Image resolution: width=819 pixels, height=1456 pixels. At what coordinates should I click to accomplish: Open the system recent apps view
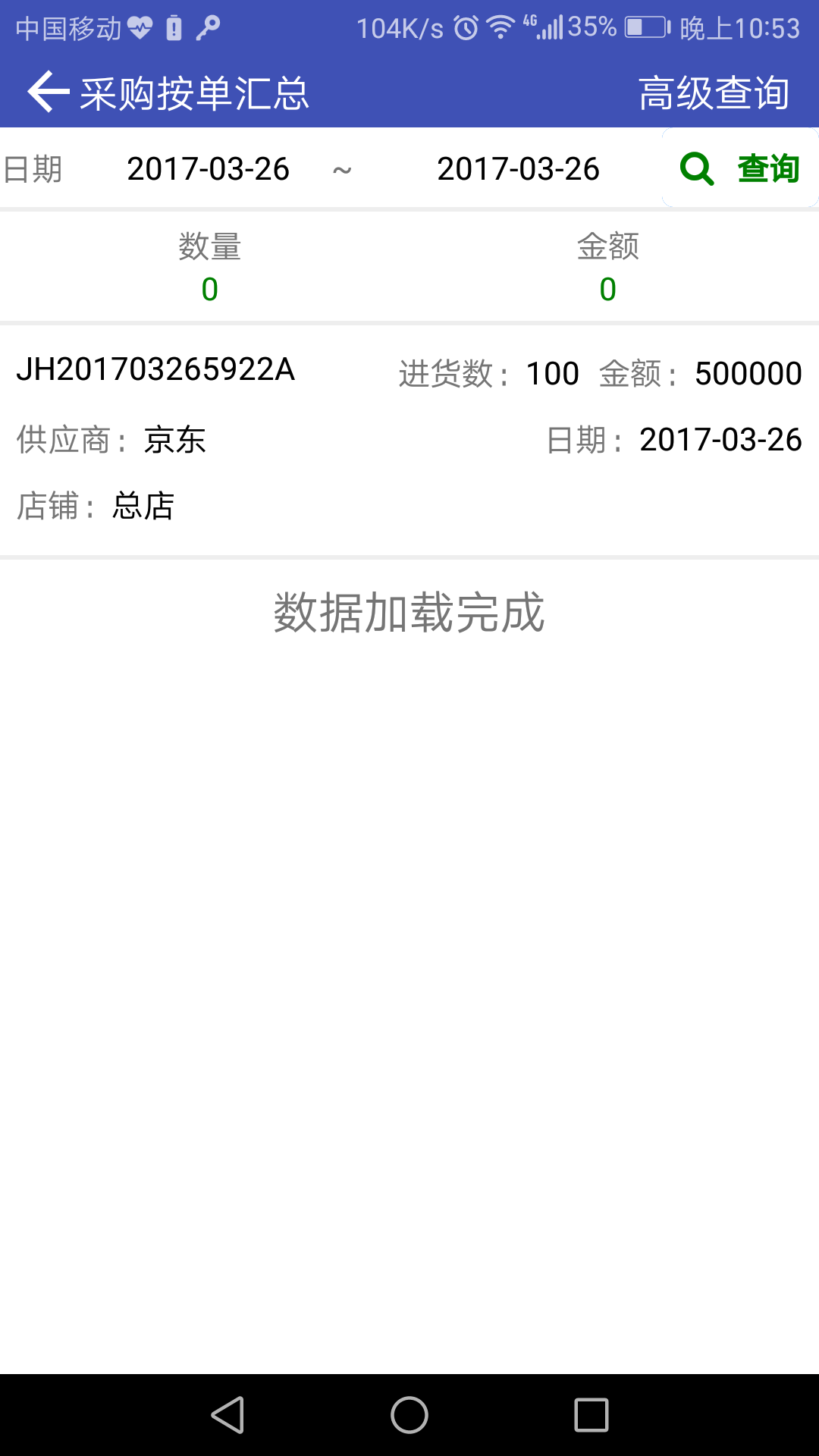(x=591, y=1415)
